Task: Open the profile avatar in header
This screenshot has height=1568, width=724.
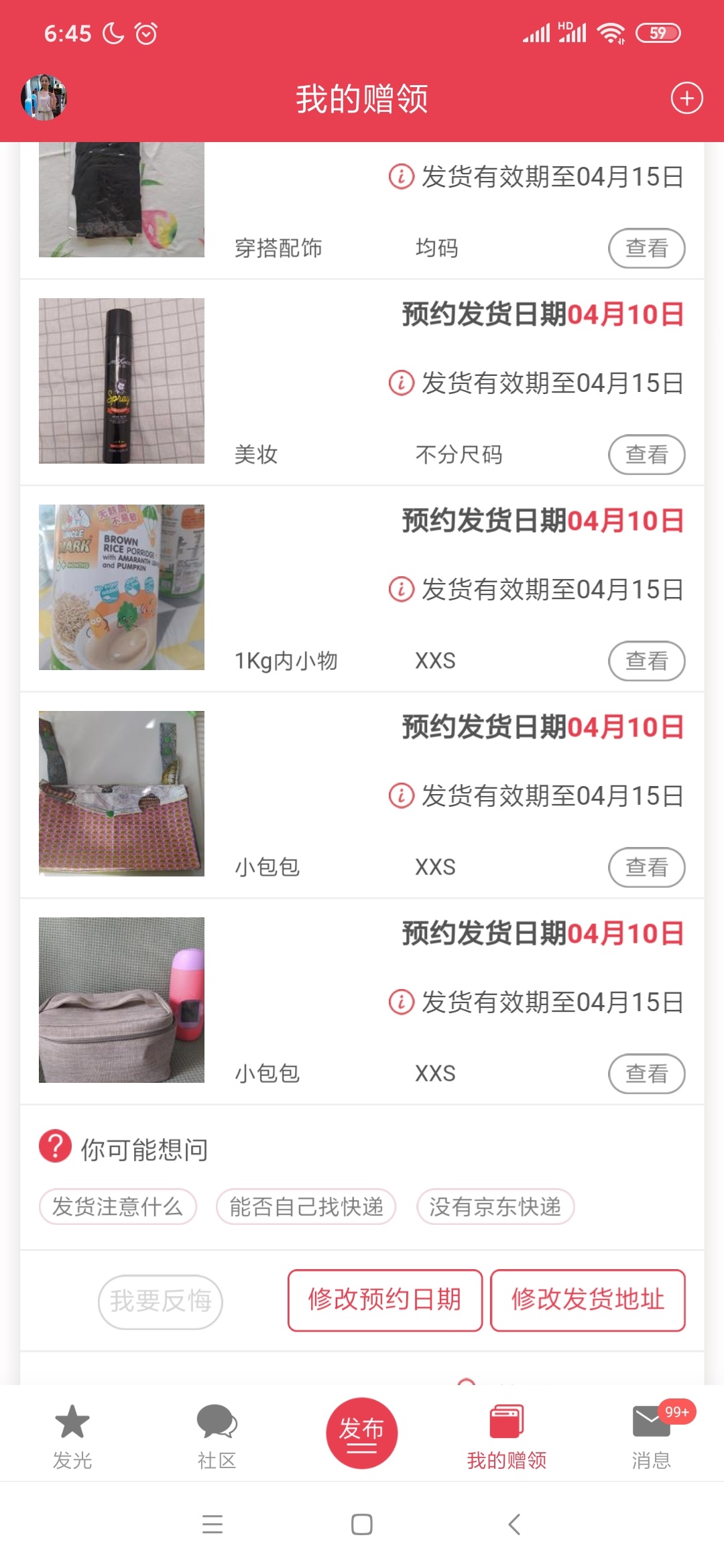Action: click(44, 98)
